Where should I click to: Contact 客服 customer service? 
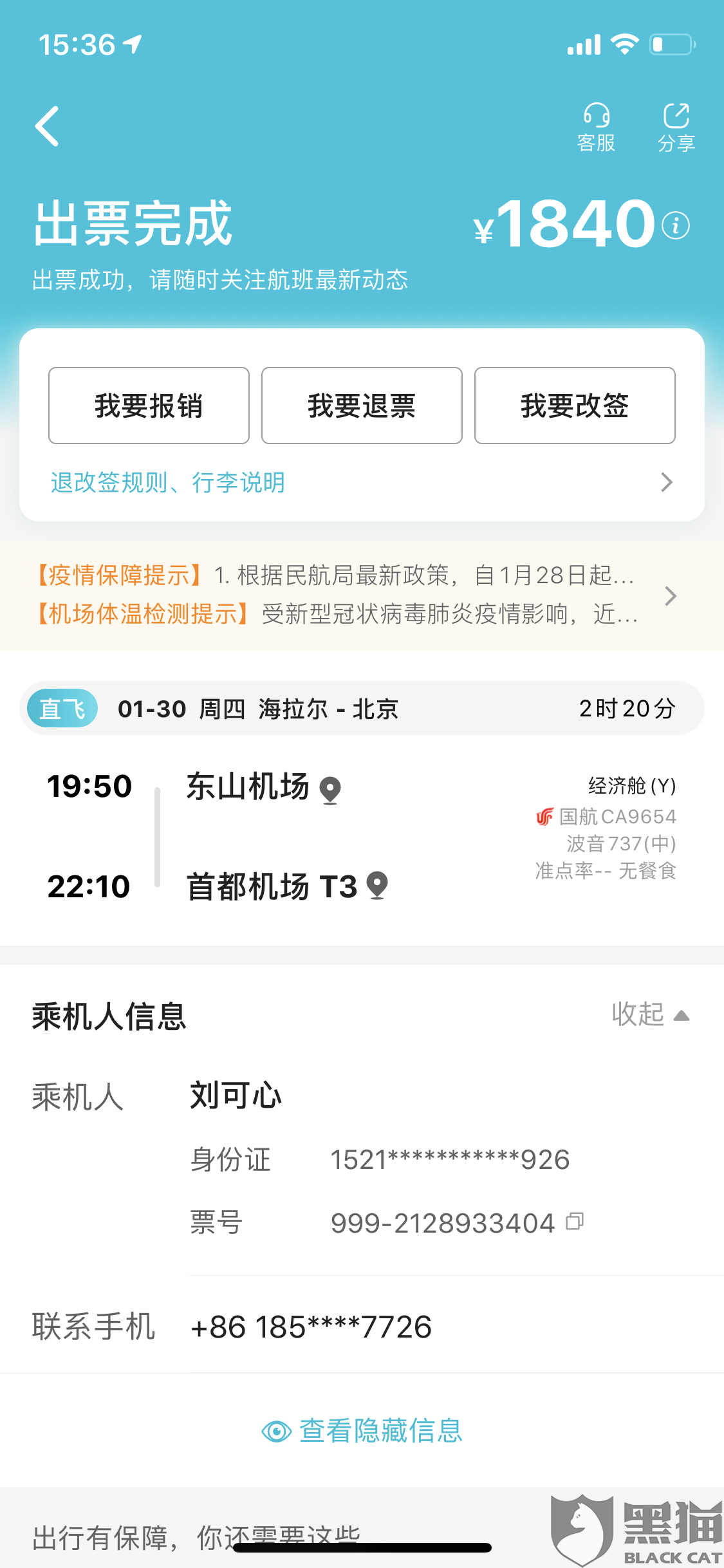596,127
